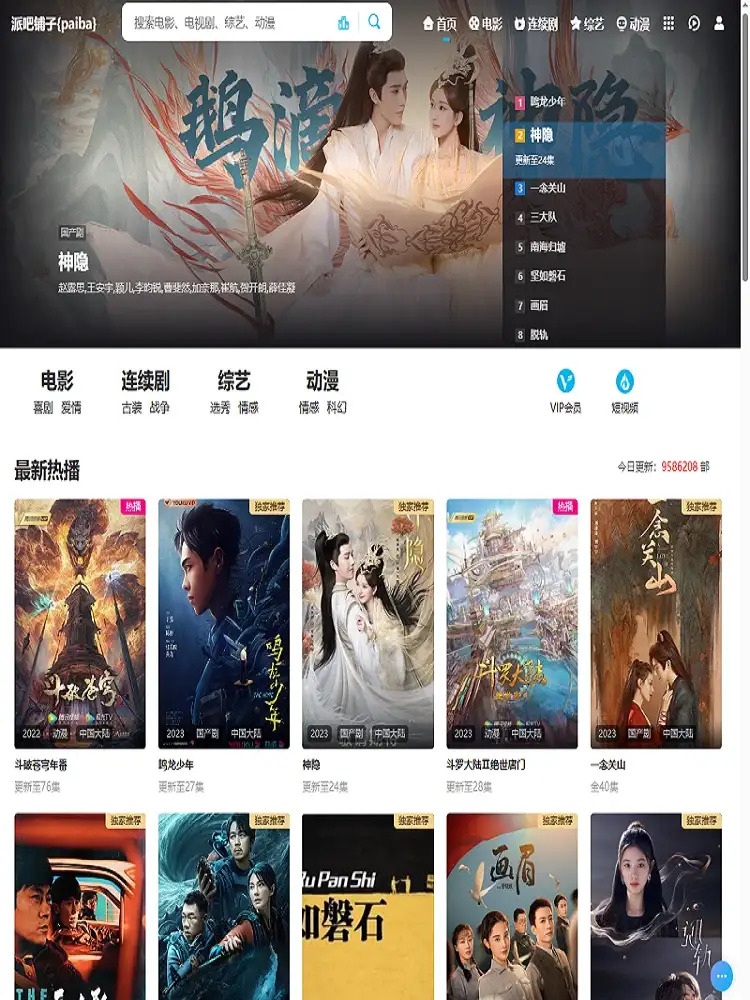Open the user profile icon top right
The image size is (750, 1000).
click(721, 24)
